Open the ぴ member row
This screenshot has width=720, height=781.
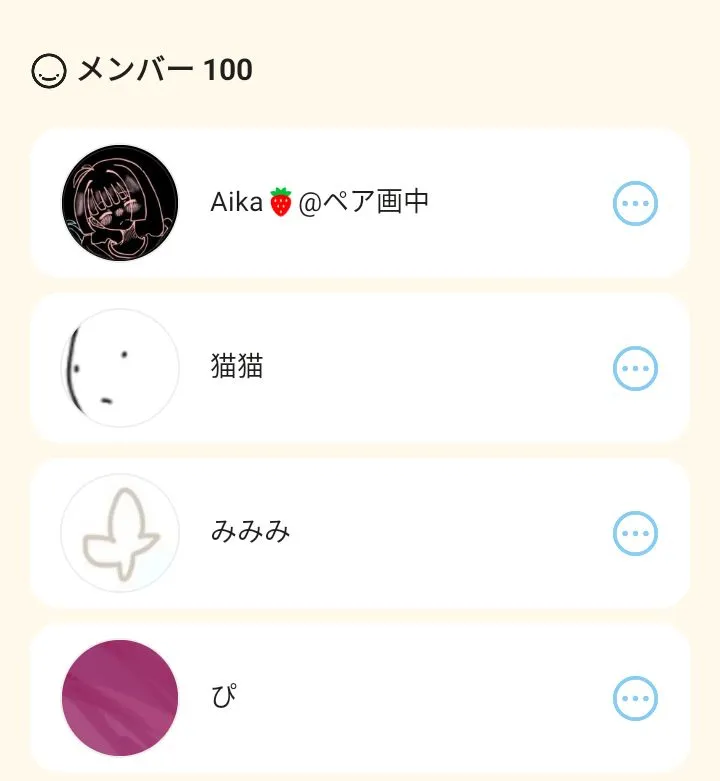pos(360,697)
